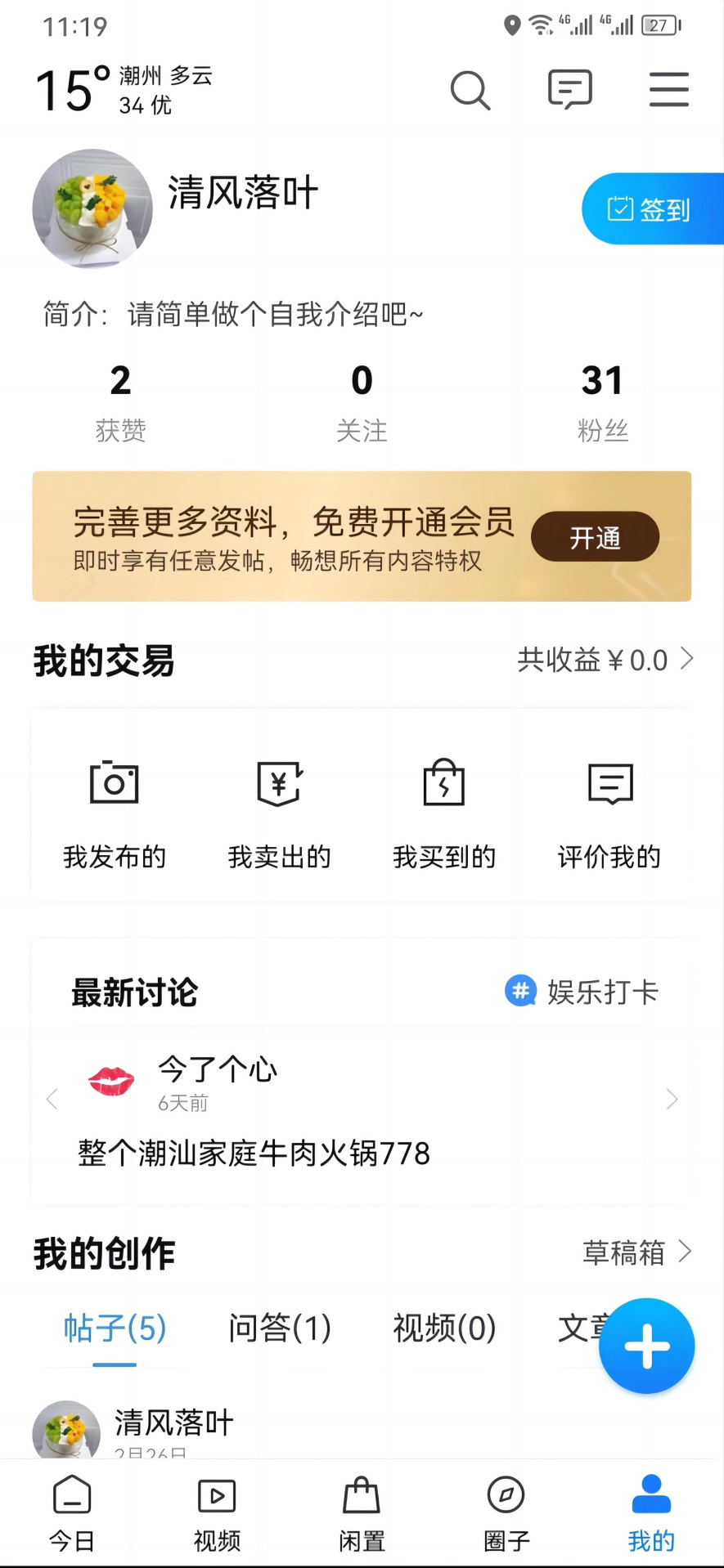
Task: Open 我买到的 shopping bag icon
Action: click(443, 783)
